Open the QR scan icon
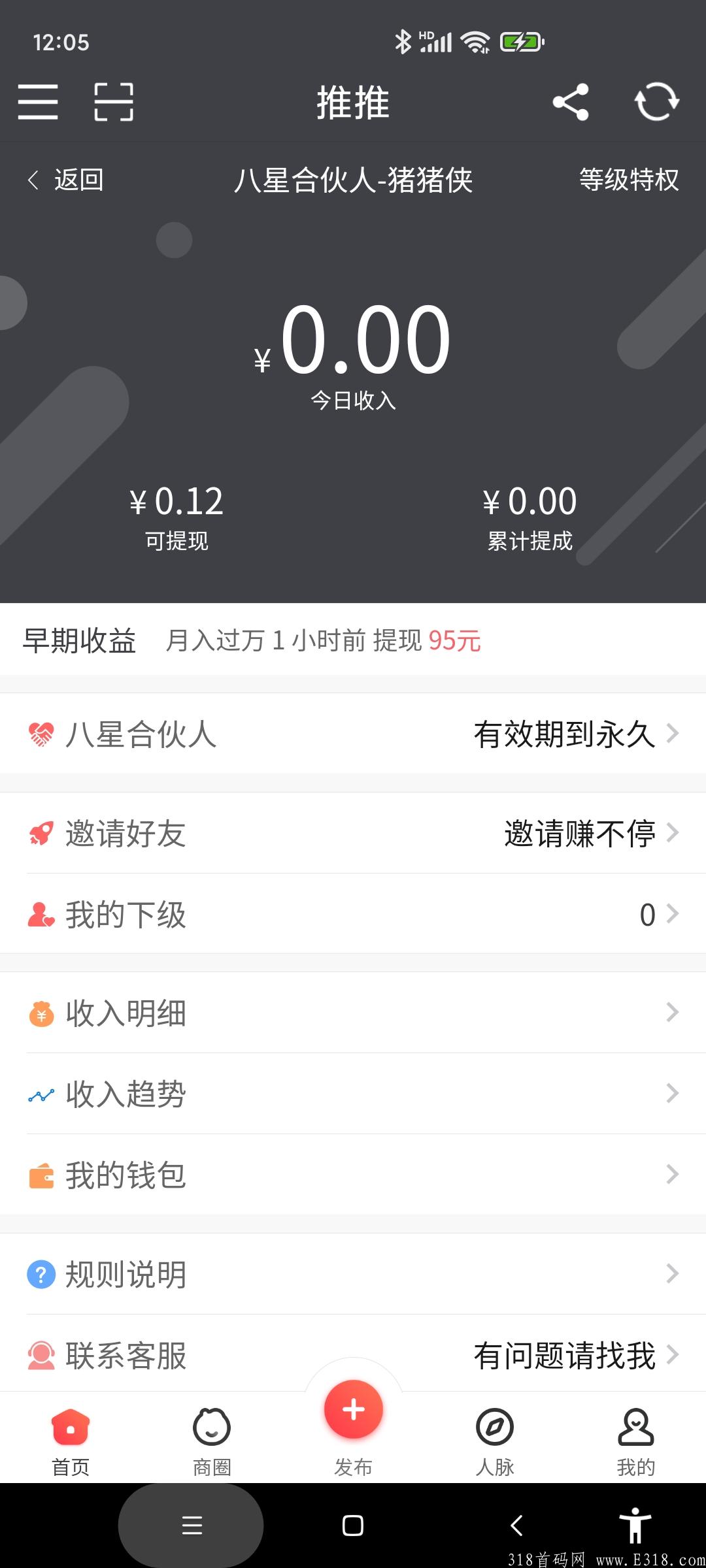 114,102
